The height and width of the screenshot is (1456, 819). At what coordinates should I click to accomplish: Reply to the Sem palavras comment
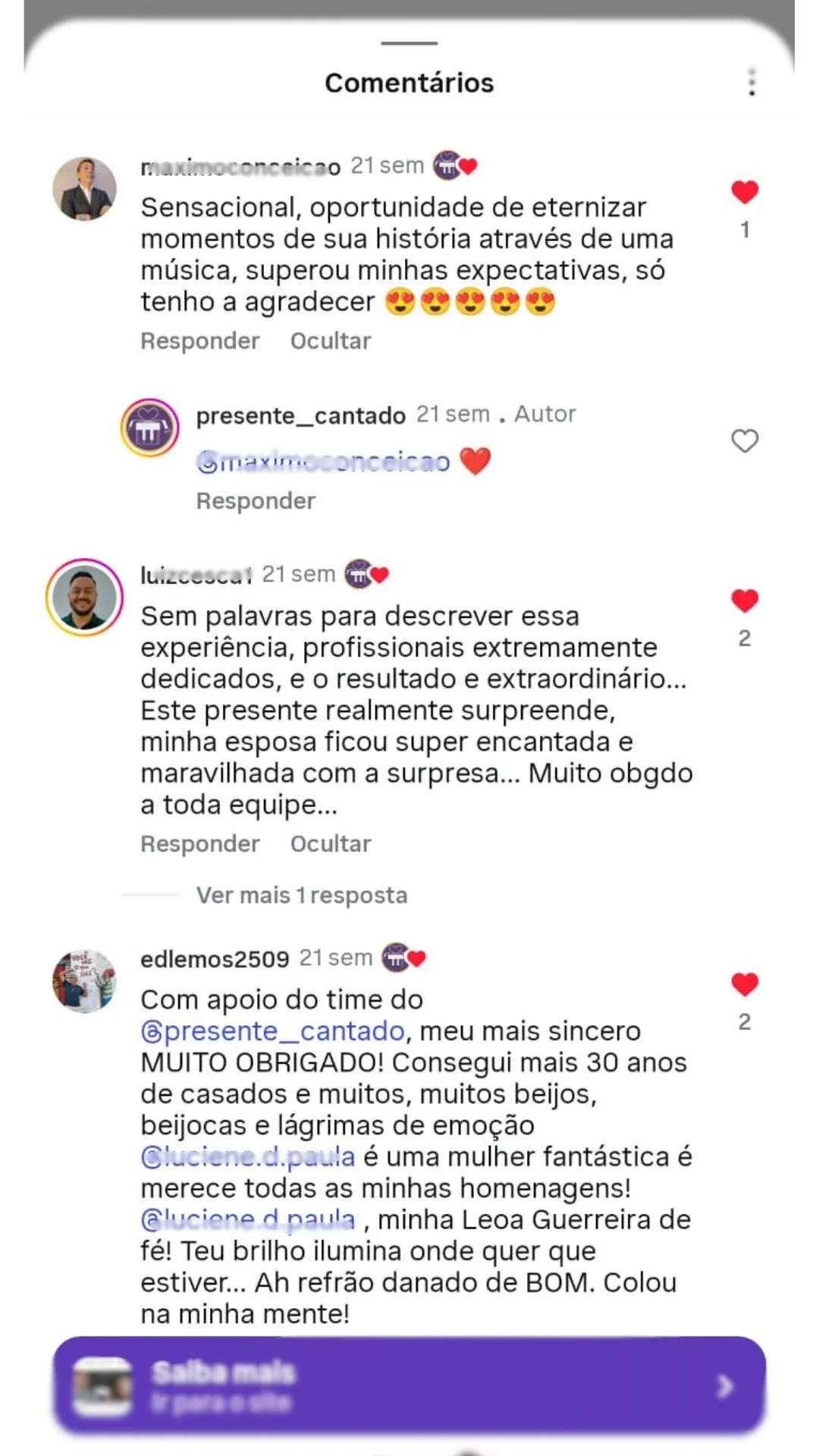click(200, 844)
